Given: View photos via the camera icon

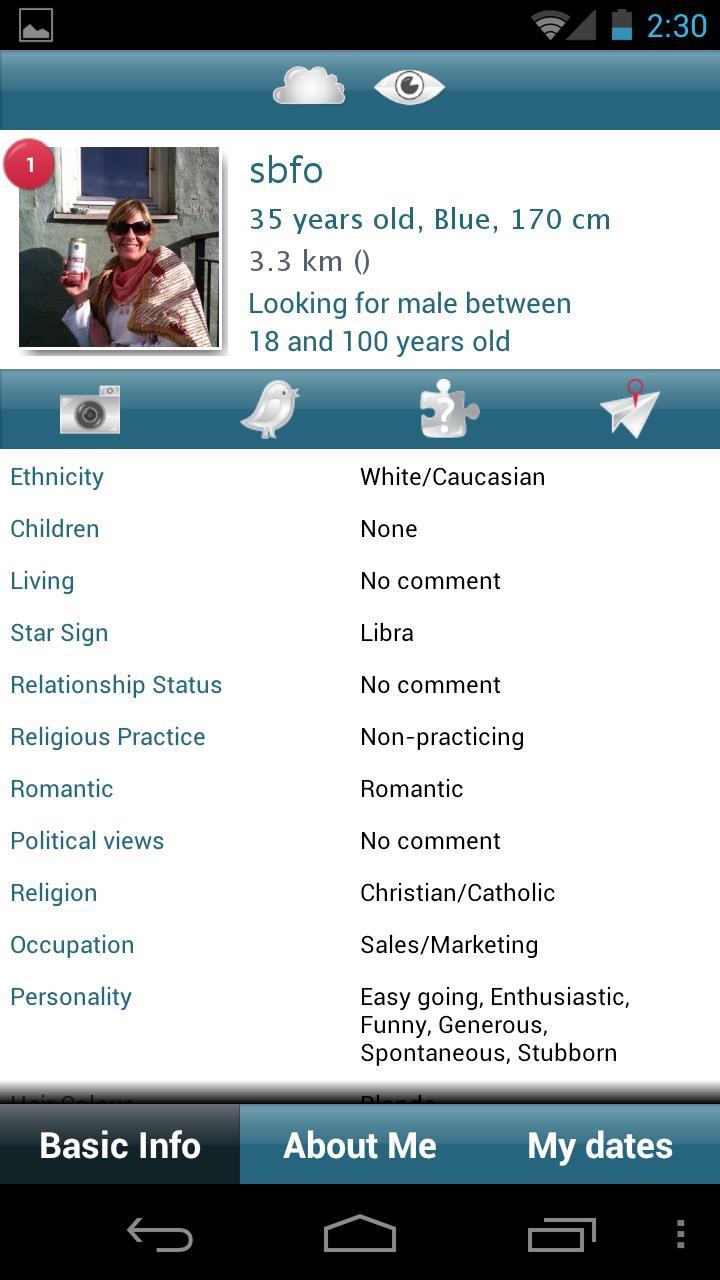Looking at the screenshot, I should click(x=90, y=409).
